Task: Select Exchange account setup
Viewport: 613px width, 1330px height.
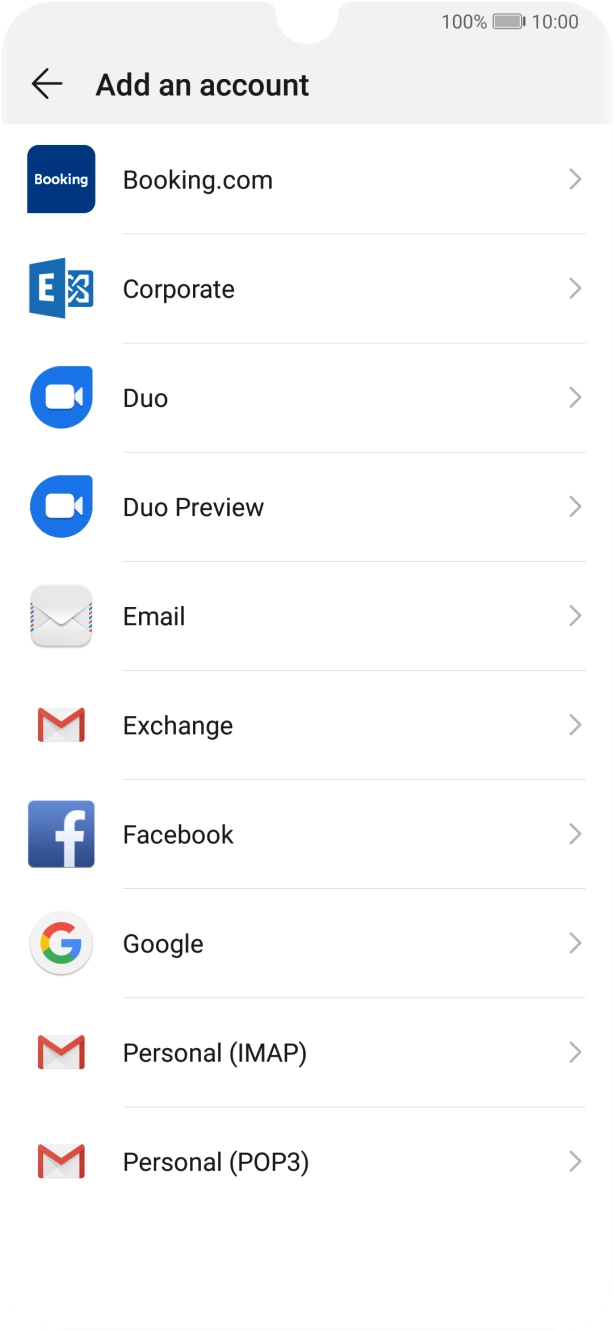Action: [x=178, y=725]
